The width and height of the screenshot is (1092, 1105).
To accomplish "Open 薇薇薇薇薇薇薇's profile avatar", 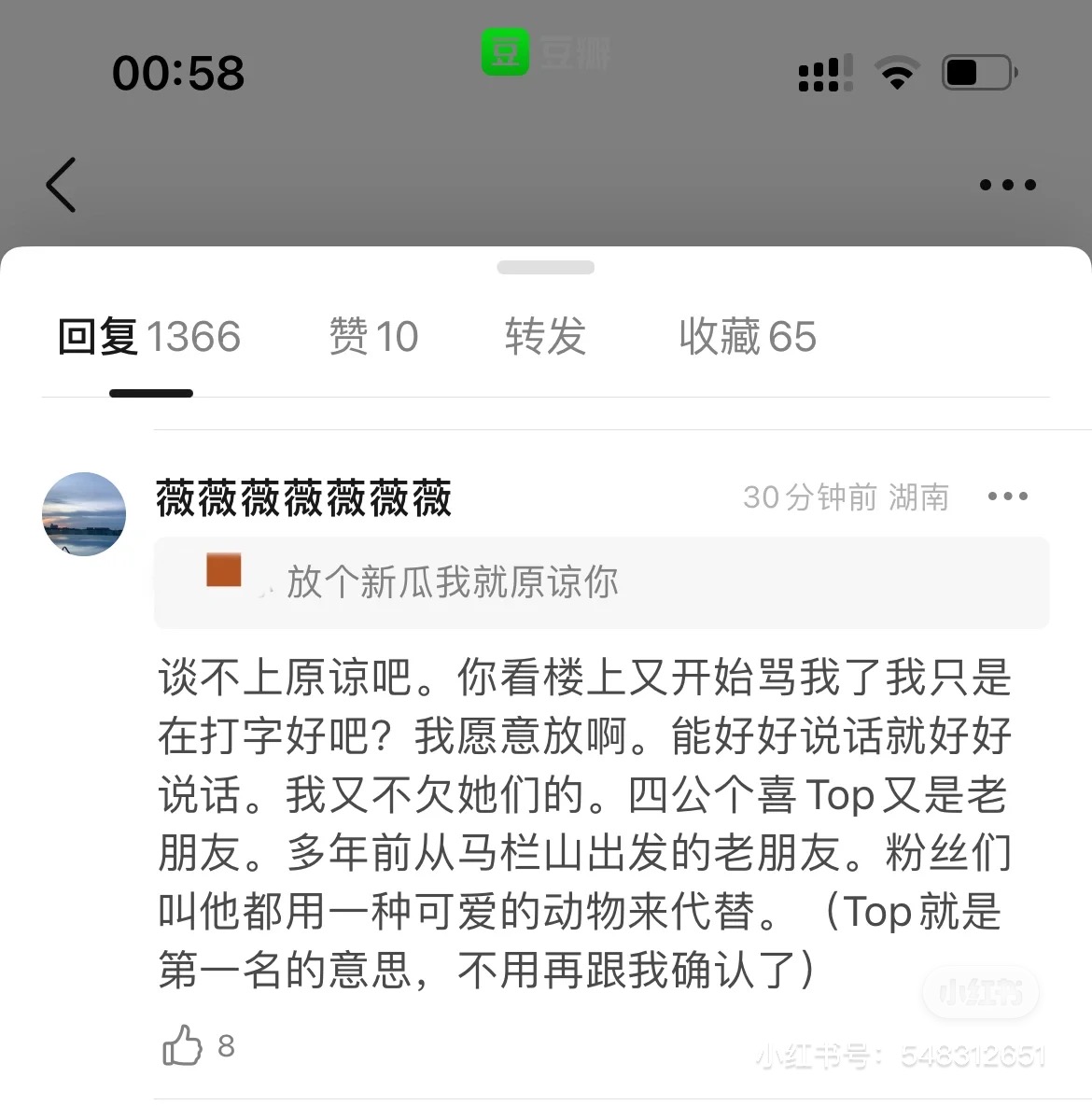I will 84,514.
